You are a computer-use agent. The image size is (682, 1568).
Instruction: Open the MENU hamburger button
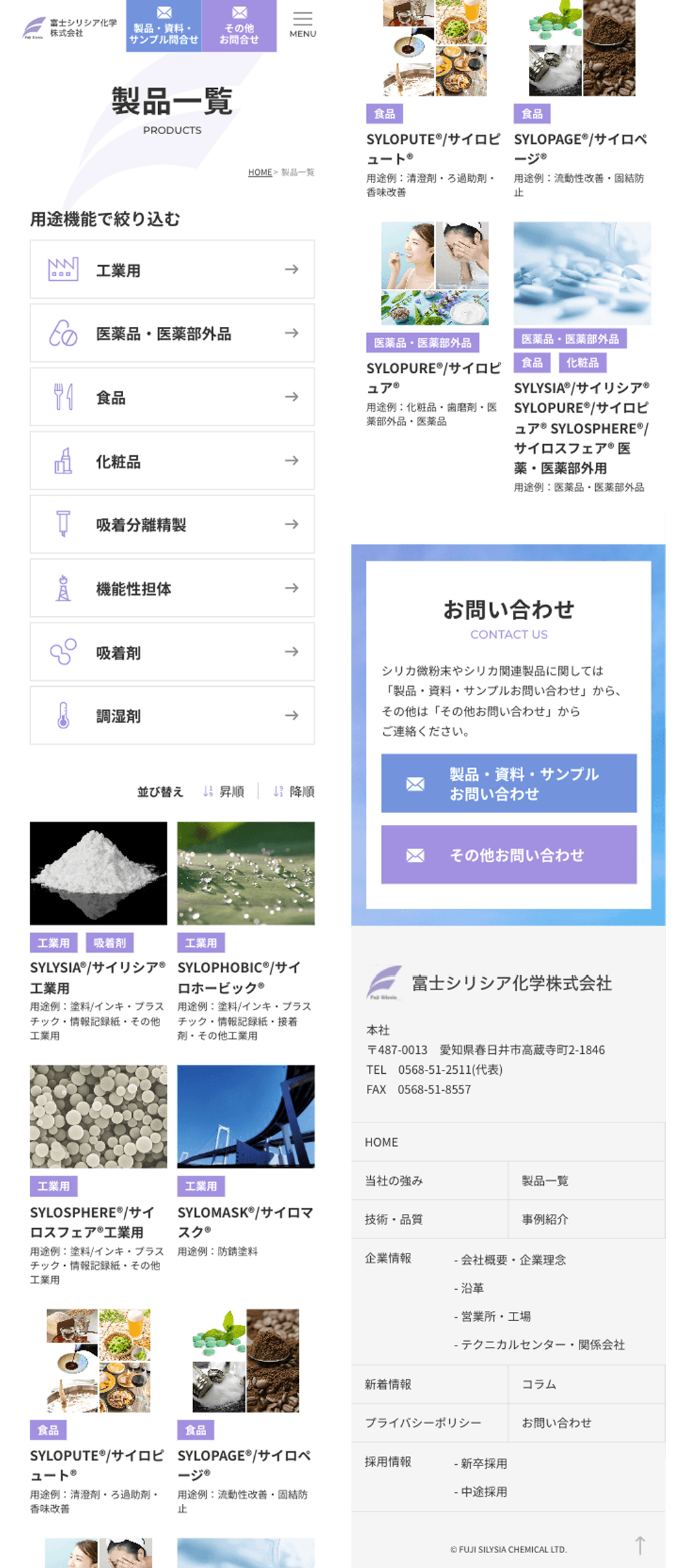[302, 25]
